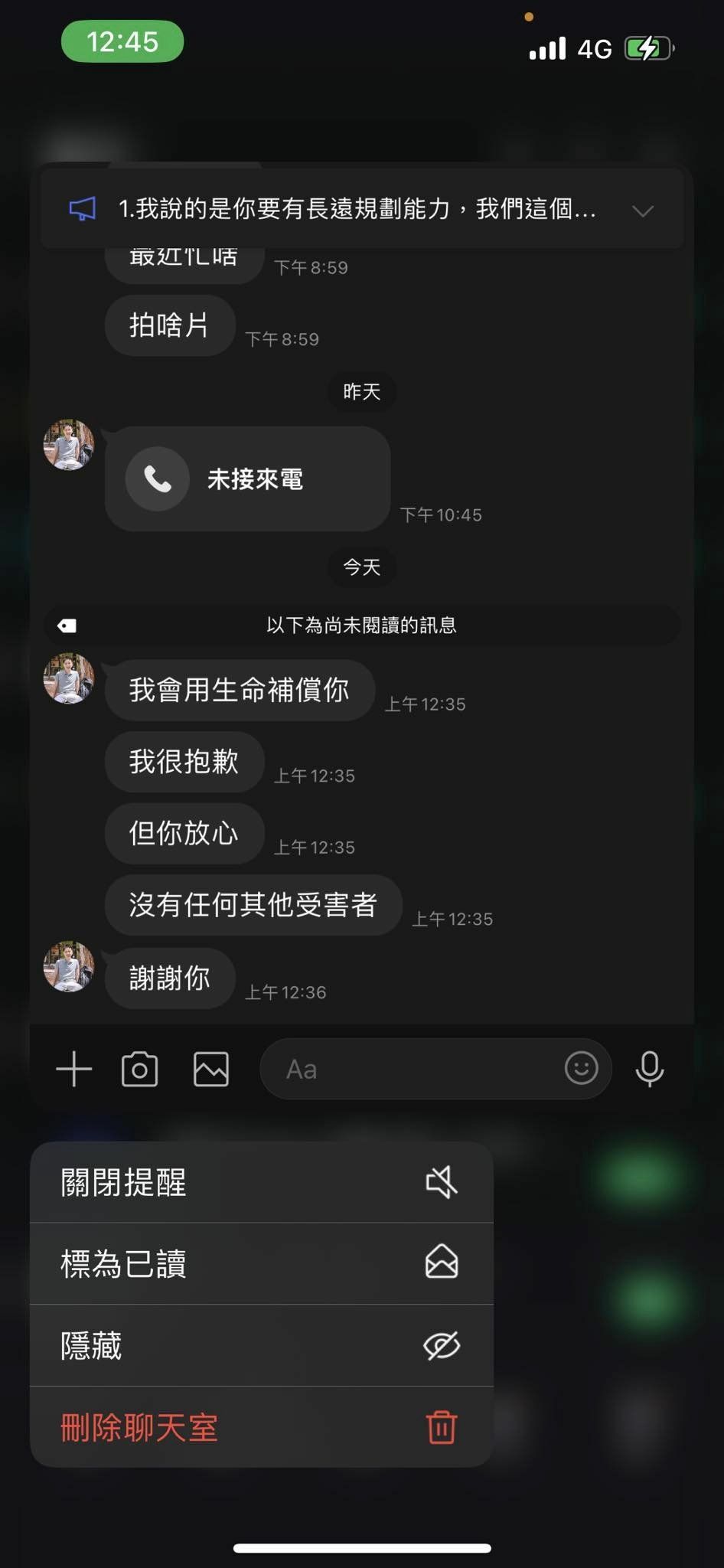The height and width of the screenshot is (1568, 724).
Task: Open the 未接來電 missed call bubble
Action: coord(248,479)
